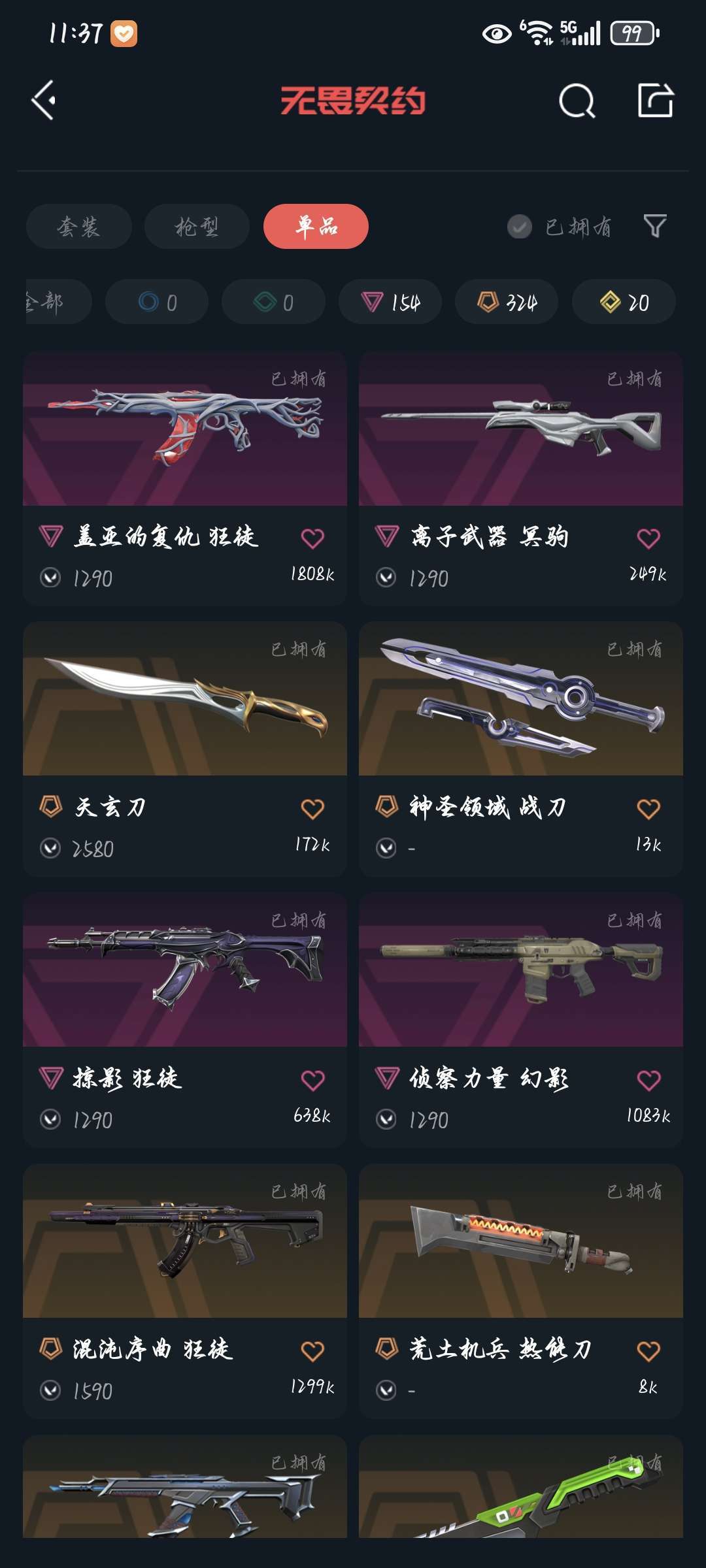This screenshot has height=1568, width=706.
Task: Filter by the pink tier chip showing 154
Action: (x=390, y=302)
